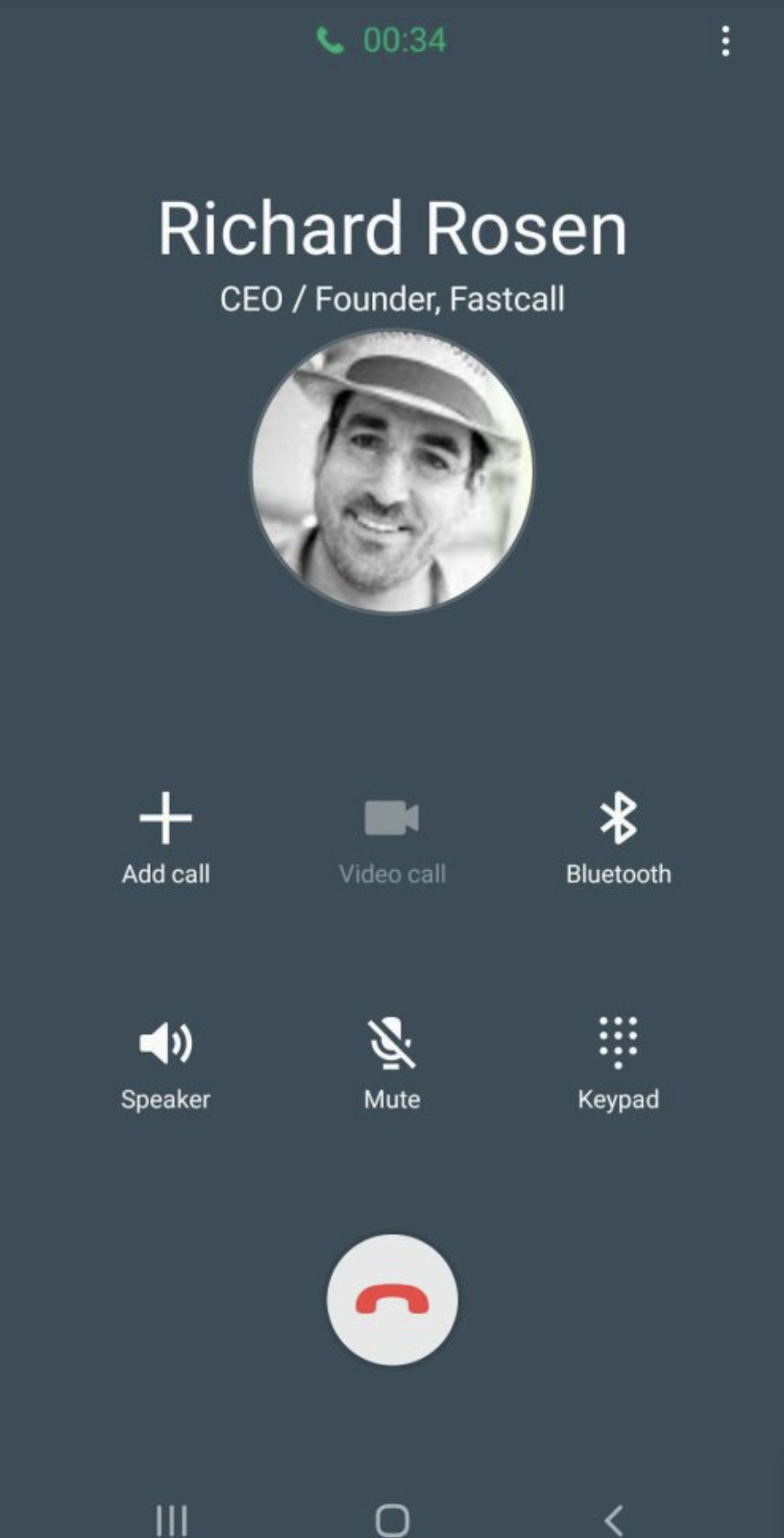End the call with Richard Rosen
Viewport: 784px width, 1538px height.
pos(392,1300)
